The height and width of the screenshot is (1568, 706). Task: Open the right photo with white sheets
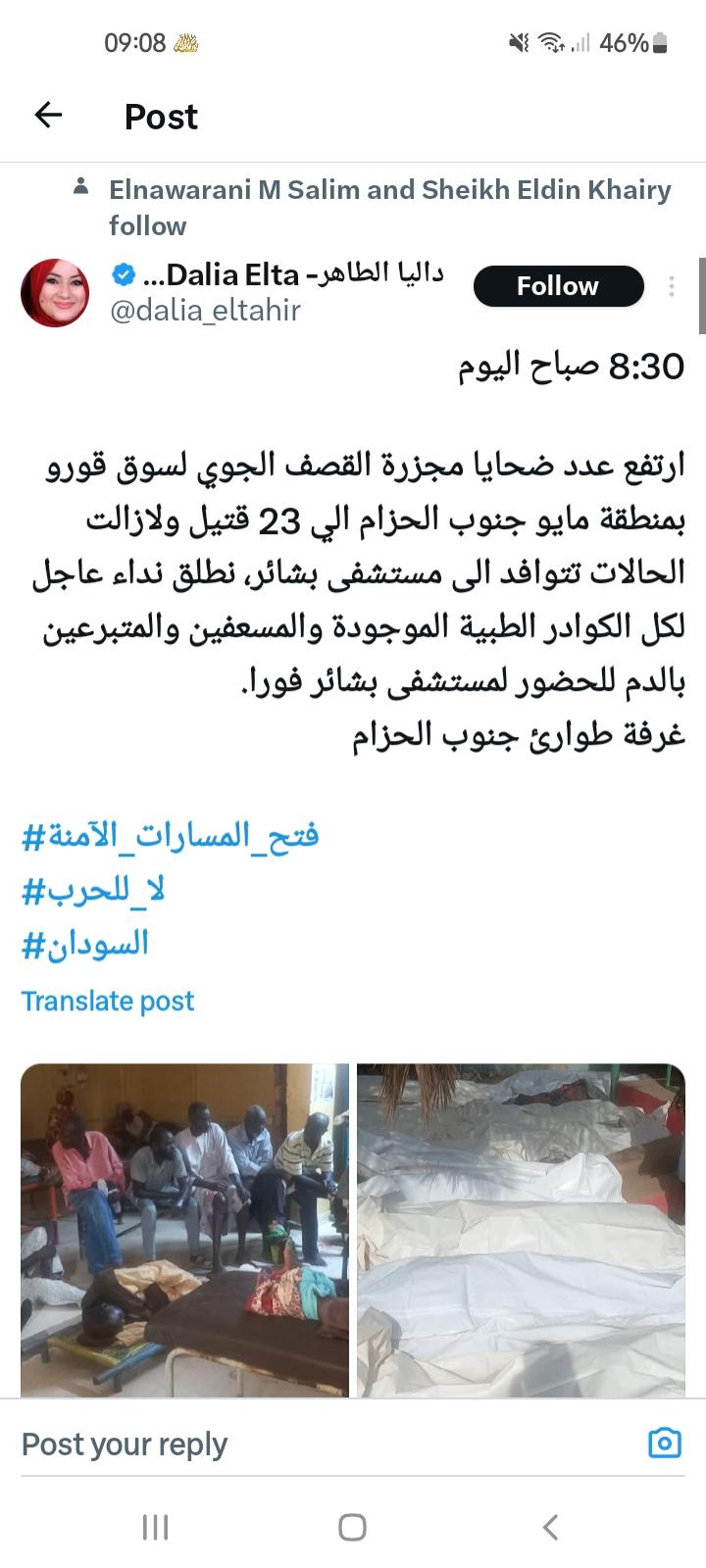pos(521,1230)
